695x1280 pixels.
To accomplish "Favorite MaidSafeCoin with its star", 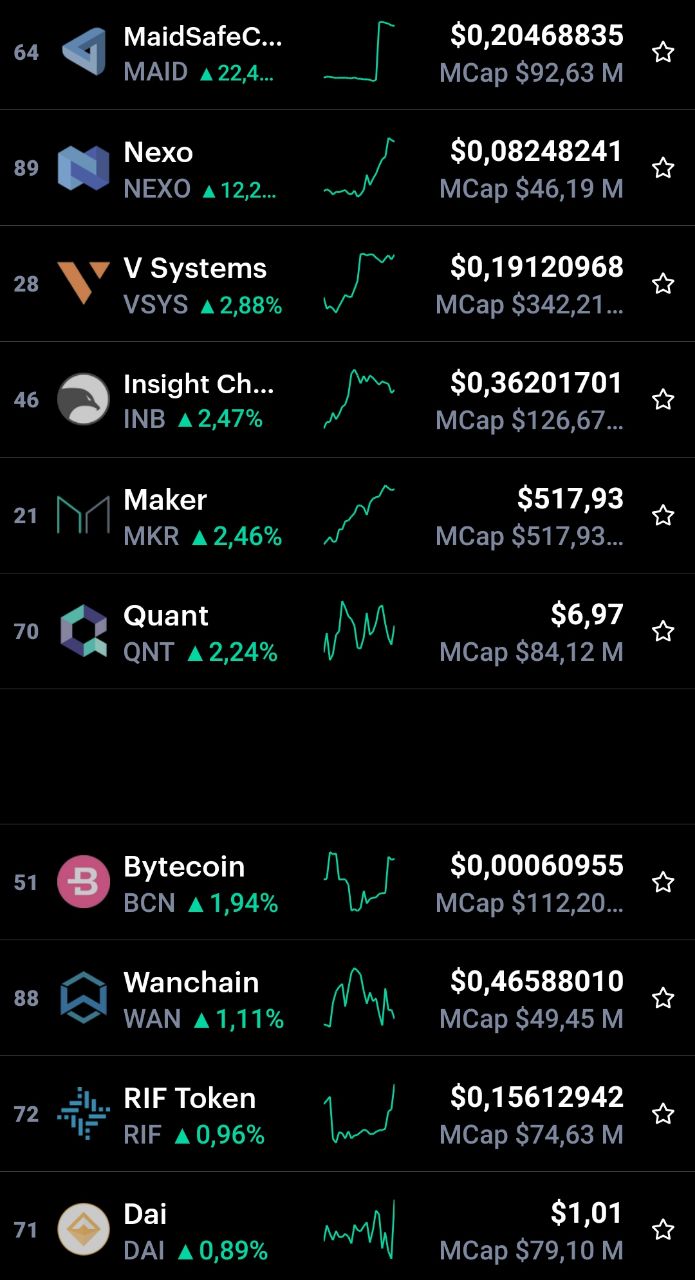I will (x=663, y=52).
